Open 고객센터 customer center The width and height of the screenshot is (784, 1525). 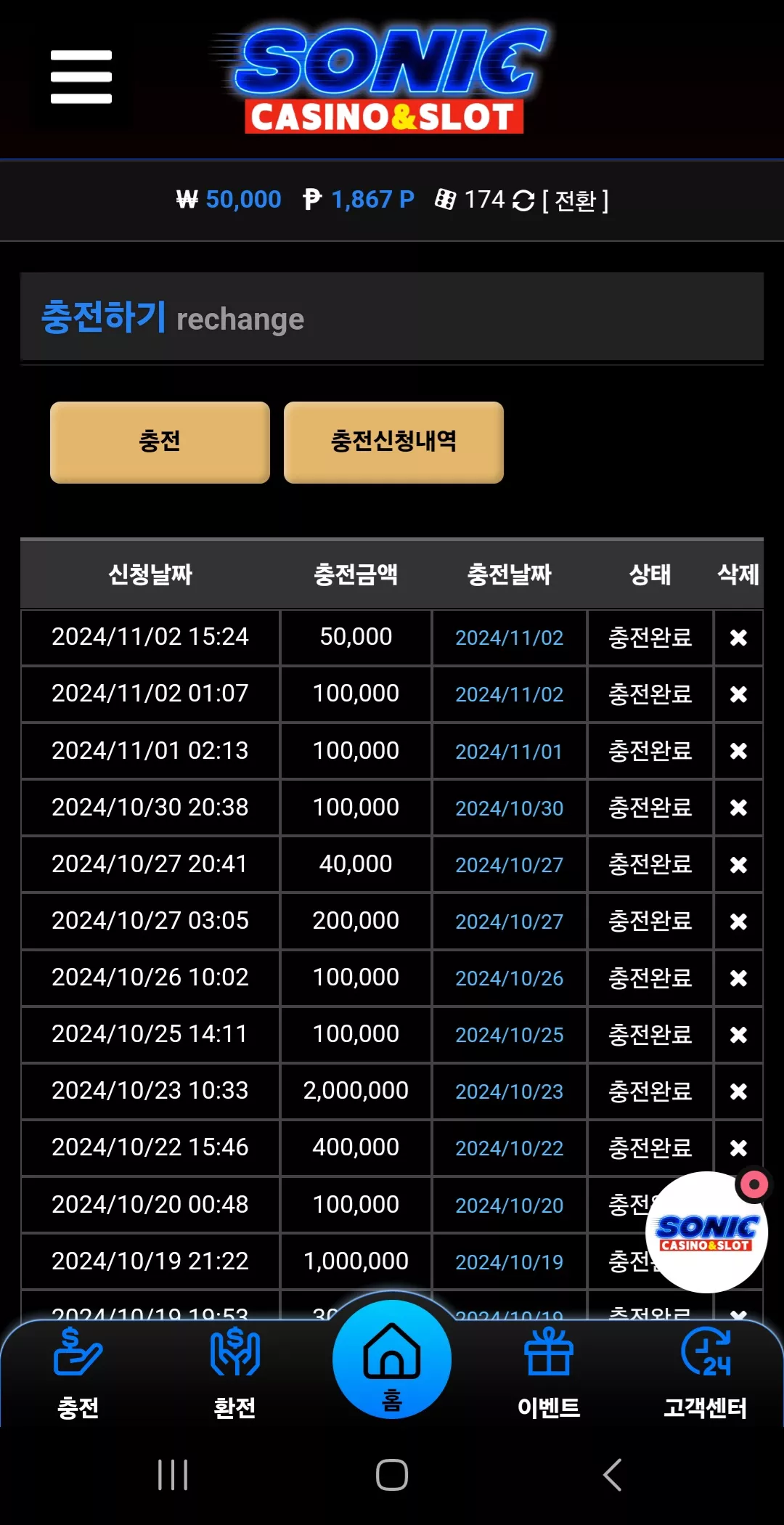point(706,1372)
